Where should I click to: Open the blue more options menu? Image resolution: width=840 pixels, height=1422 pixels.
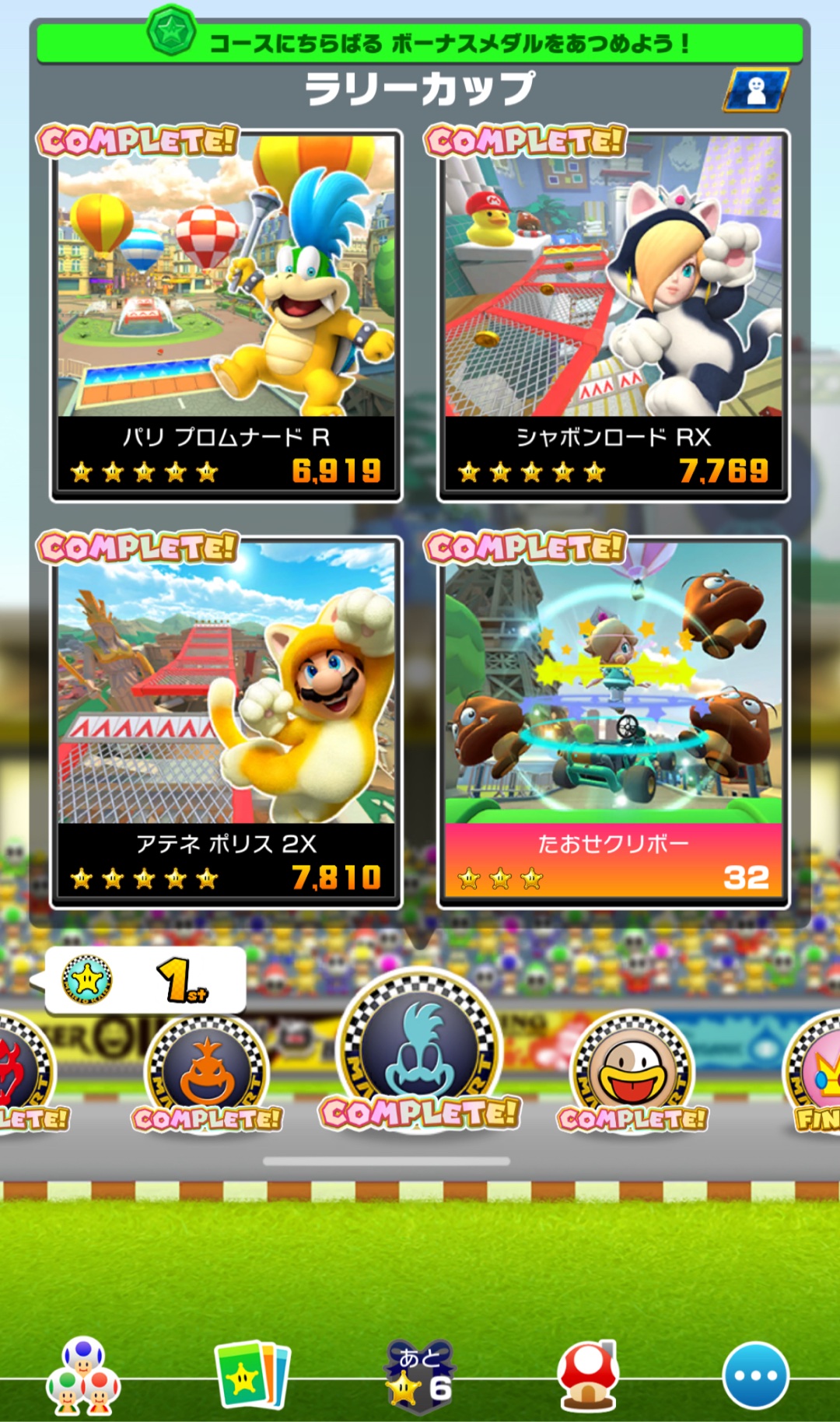pyautogui.click(x=755, y=1375)
